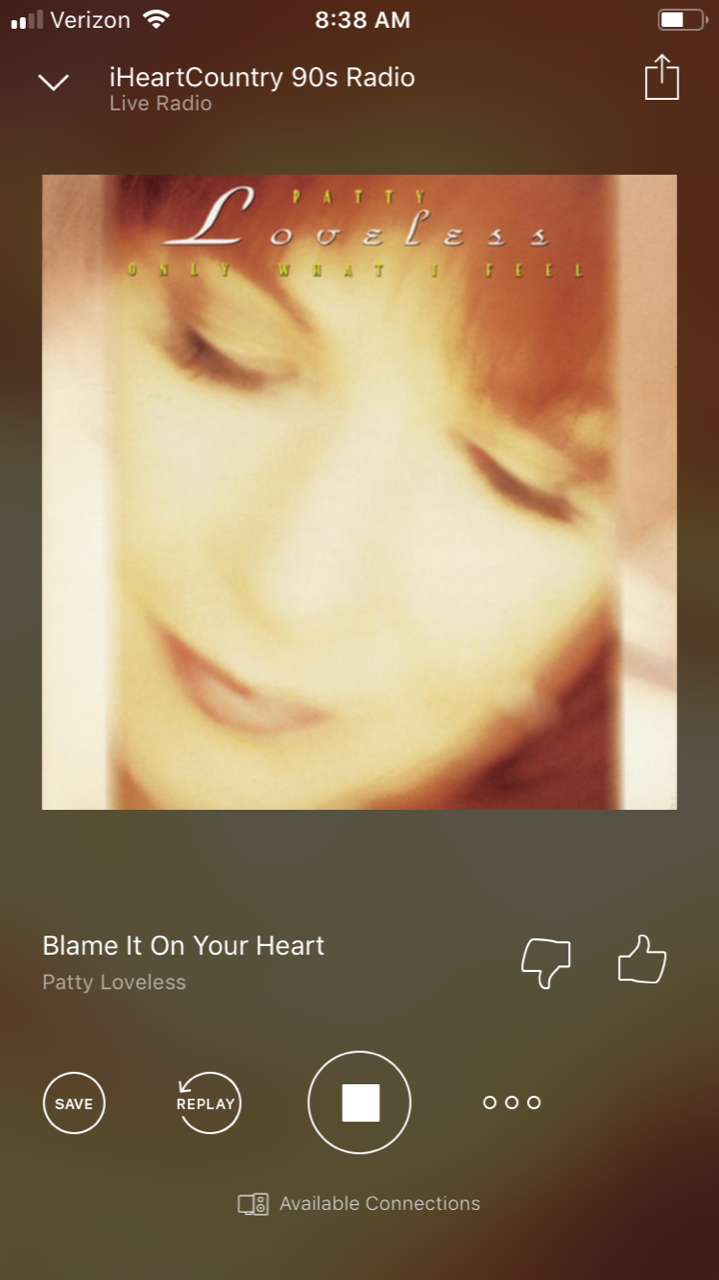Viewport: 719px width, 1280px height.
Task: Open the three-dot more options menu
Action: coord(512,1103)
